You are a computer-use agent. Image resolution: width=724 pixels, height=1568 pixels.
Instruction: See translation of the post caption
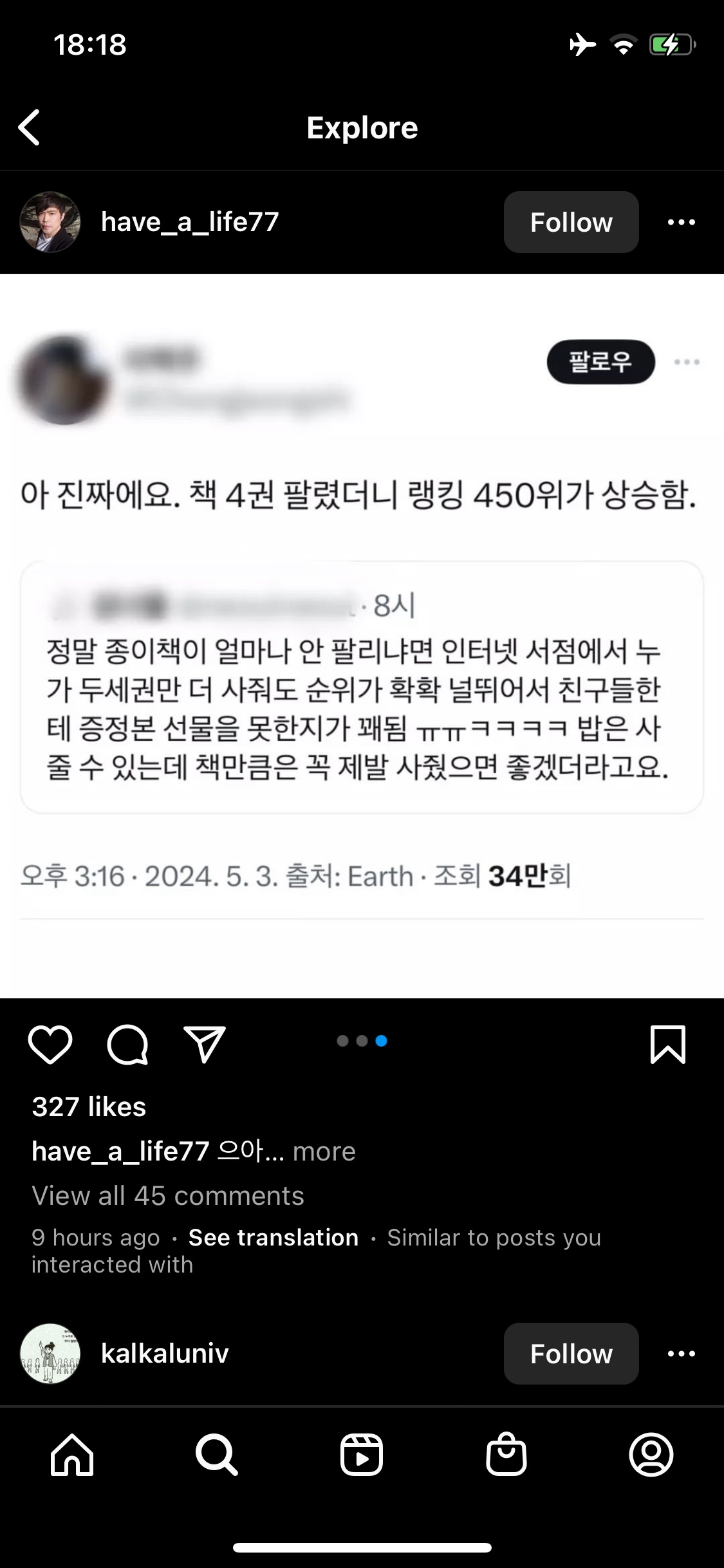[x=274, y=1237]
